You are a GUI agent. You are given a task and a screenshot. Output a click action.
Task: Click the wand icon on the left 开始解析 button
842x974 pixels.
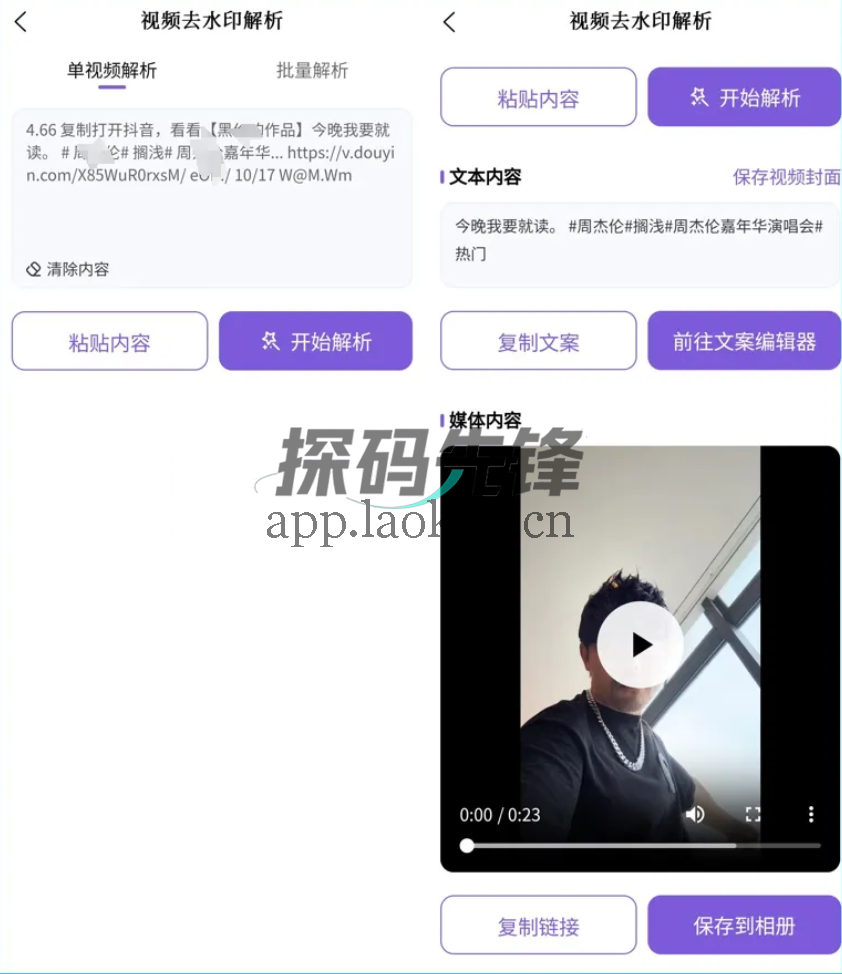click(x=268, y=341)
